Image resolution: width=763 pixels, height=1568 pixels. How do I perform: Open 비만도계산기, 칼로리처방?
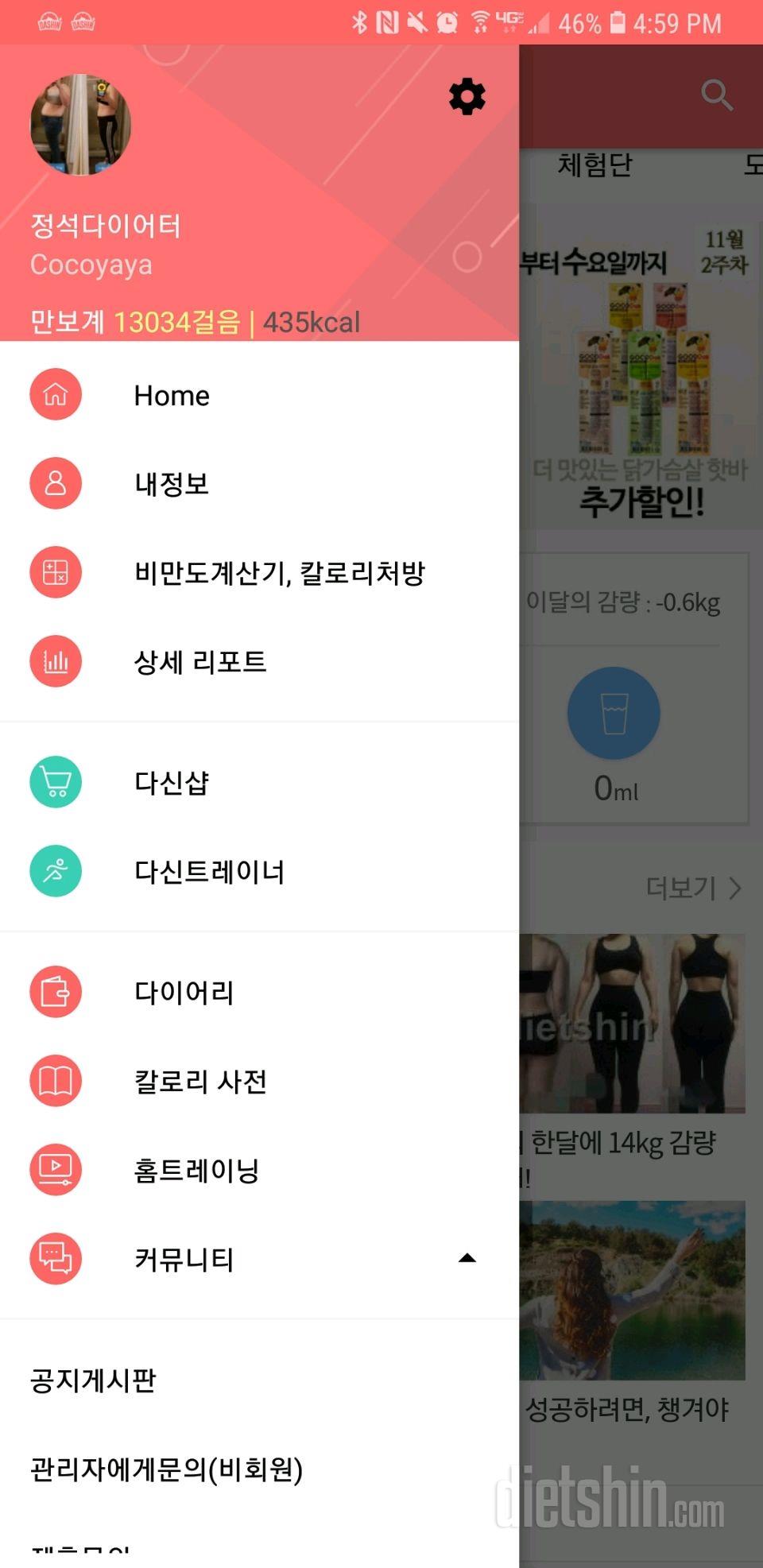tap(259, 572)
